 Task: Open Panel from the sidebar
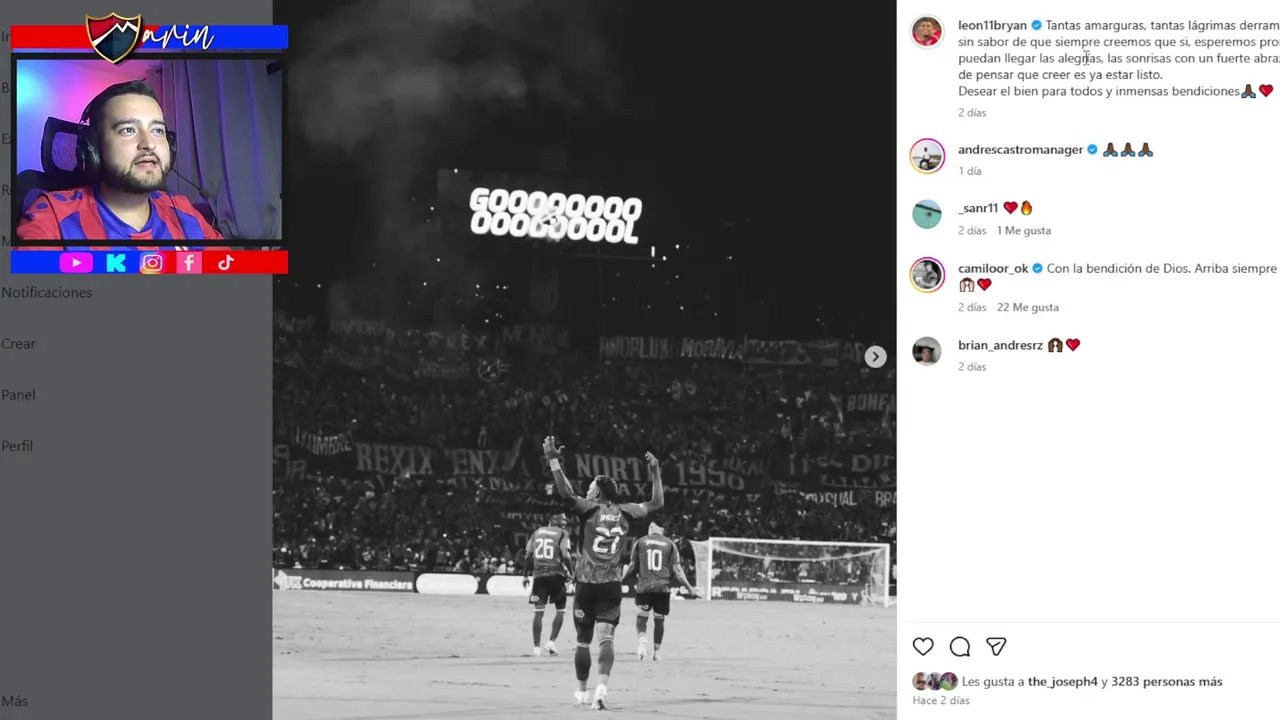(x=18, y=395)
